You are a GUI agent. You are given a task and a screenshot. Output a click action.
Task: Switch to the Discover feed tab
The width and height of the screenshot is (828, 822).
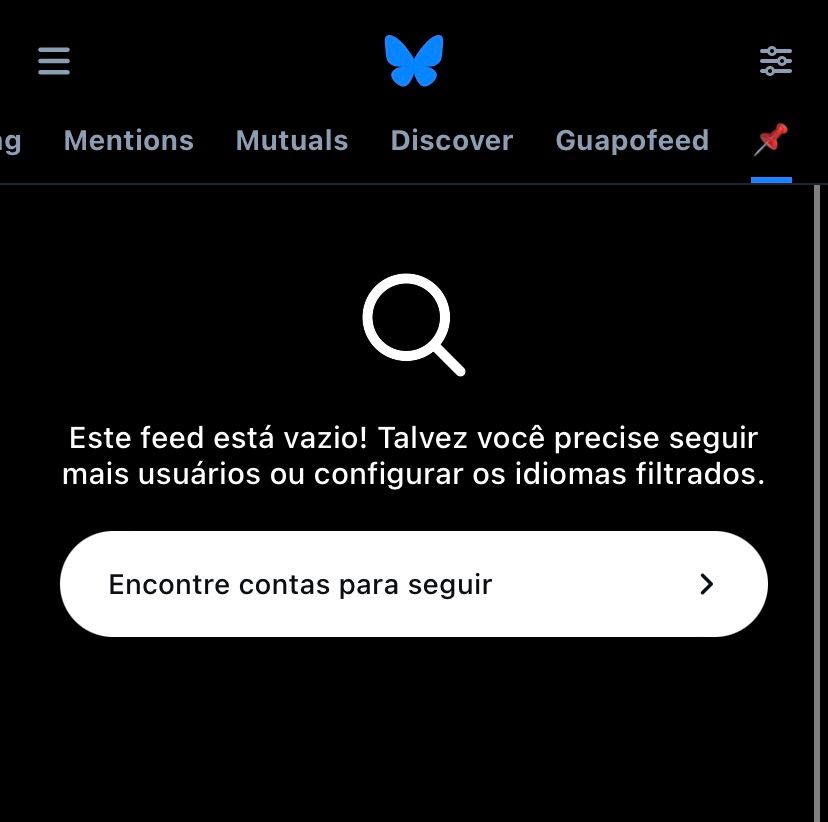452,141
